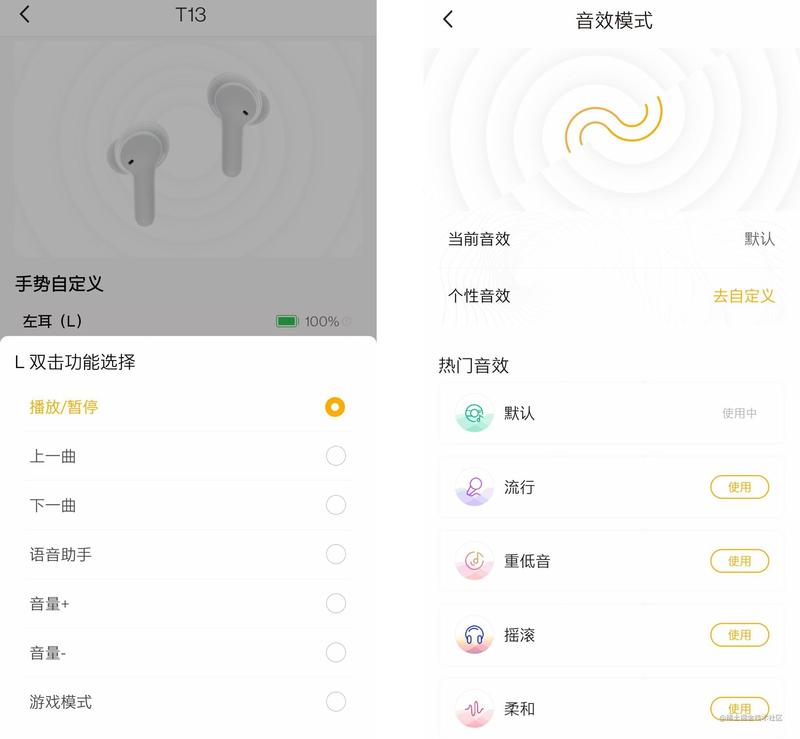
Task: Go back from the T13 screen
Action: tap(24, 15)
